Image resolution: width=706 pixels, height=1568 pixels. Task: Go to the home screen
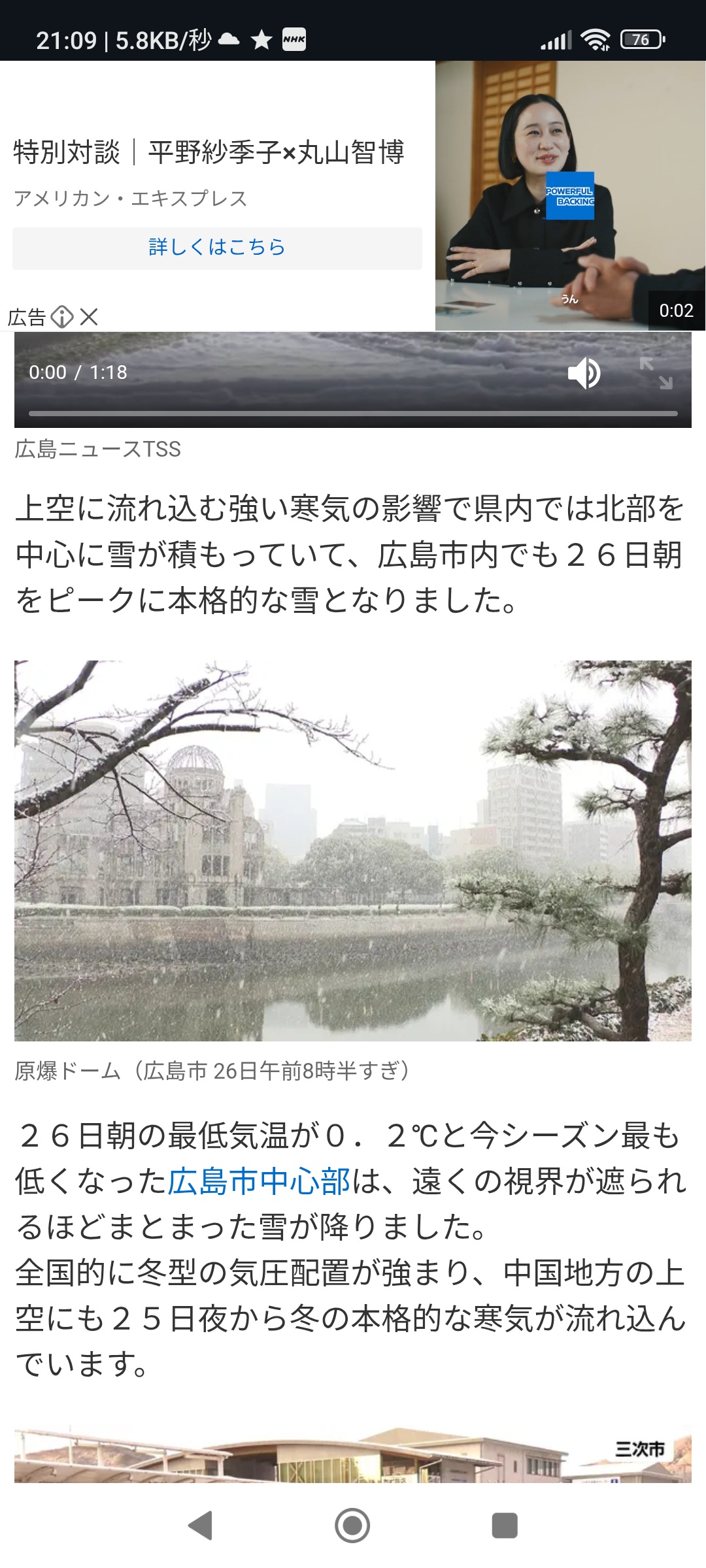(352, 1526)
